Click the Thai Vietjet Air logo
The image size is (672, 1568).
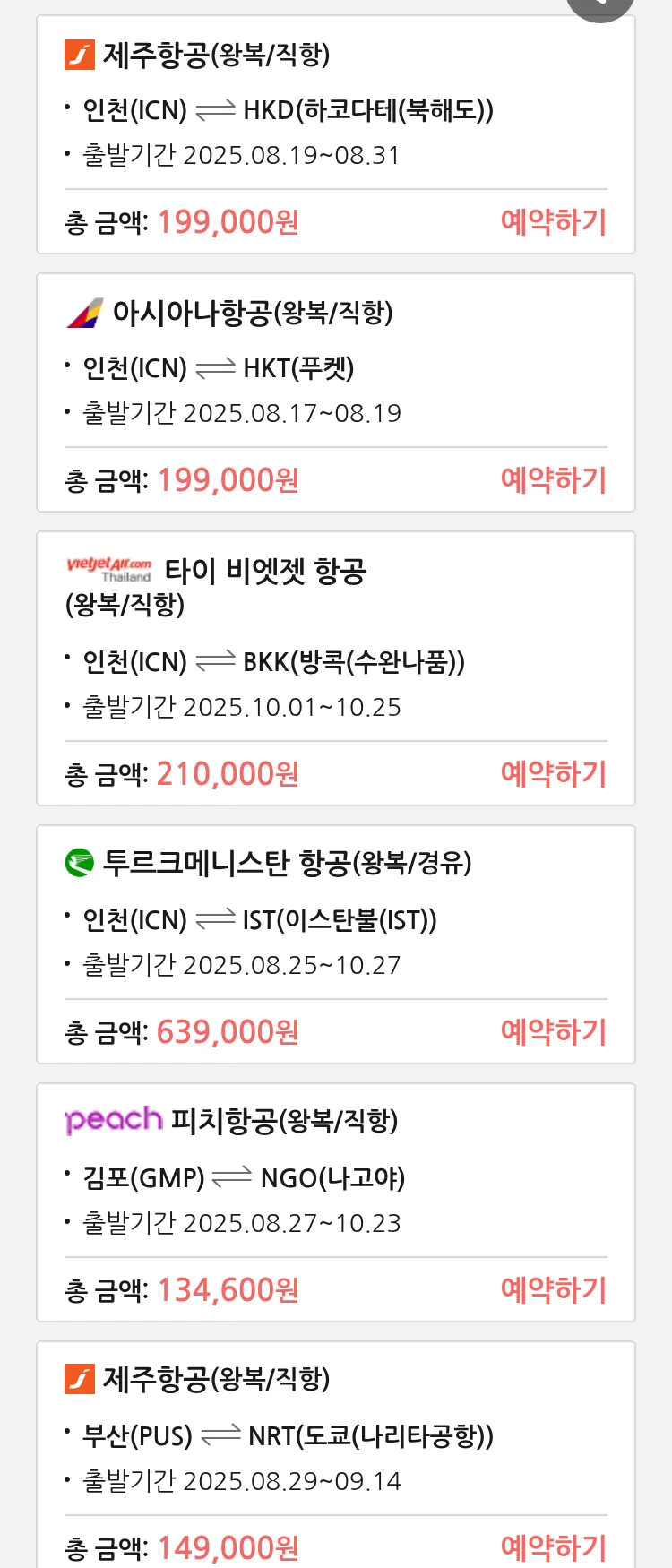click(108, 570)
